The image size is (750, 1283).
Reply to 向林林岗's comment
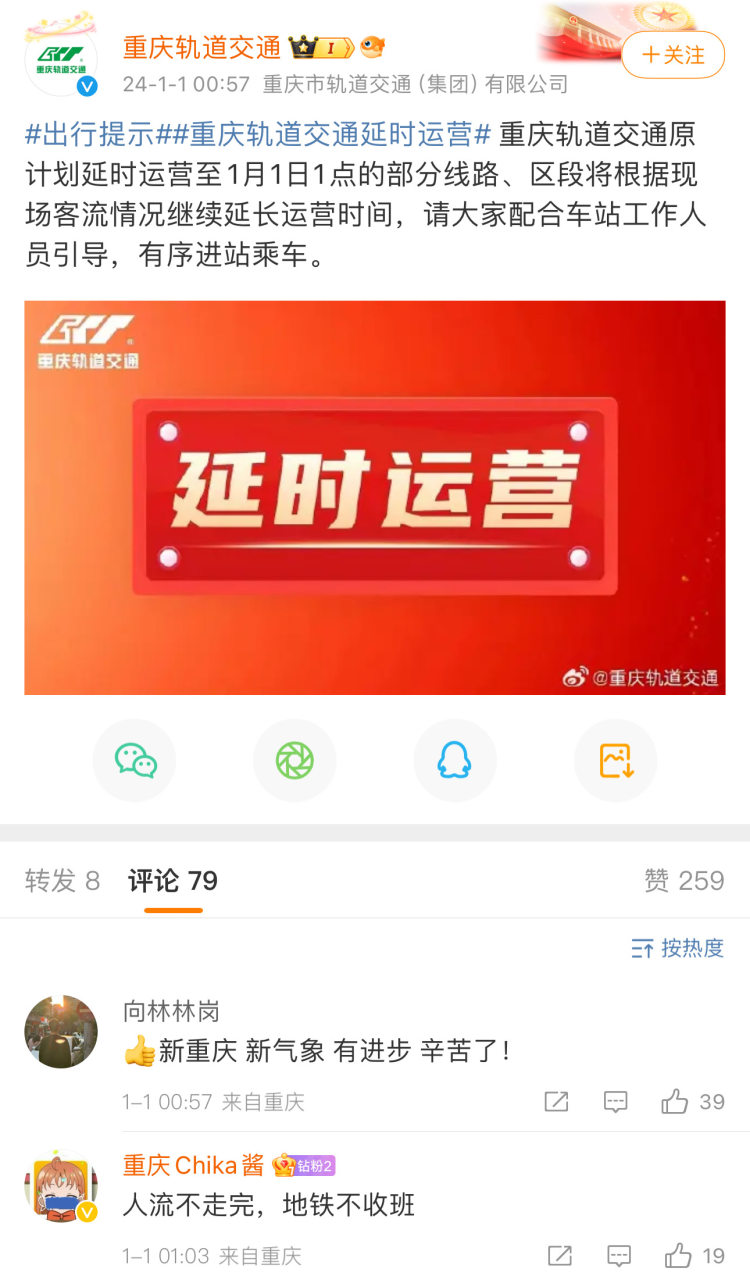[616, 1102]
